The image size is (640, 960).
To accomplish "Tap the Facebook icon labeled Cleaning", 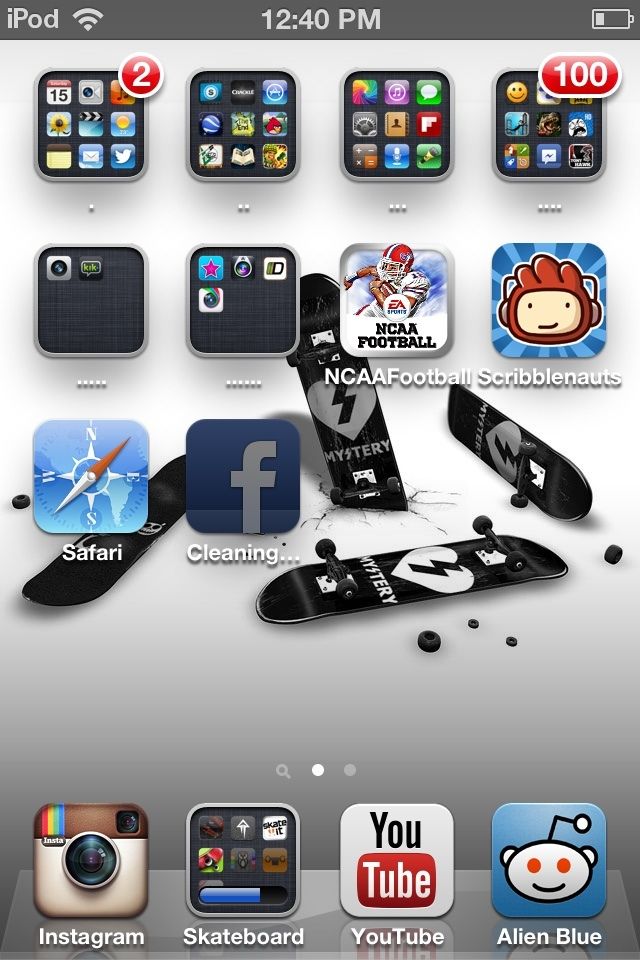I will pos(243,476).
